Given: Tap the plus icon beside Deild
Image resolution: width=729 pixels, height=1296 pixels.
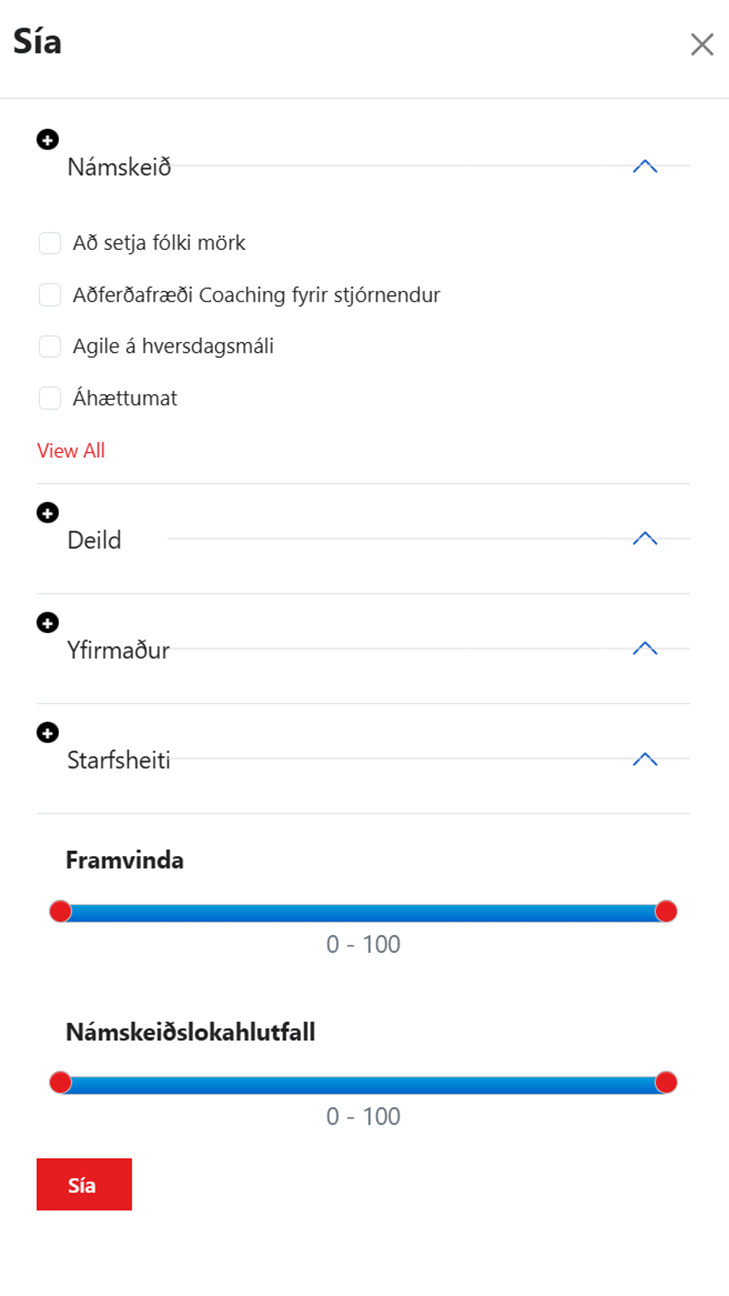Looking at the screenshot, I should pyautogui.click(x=47, y=513).
